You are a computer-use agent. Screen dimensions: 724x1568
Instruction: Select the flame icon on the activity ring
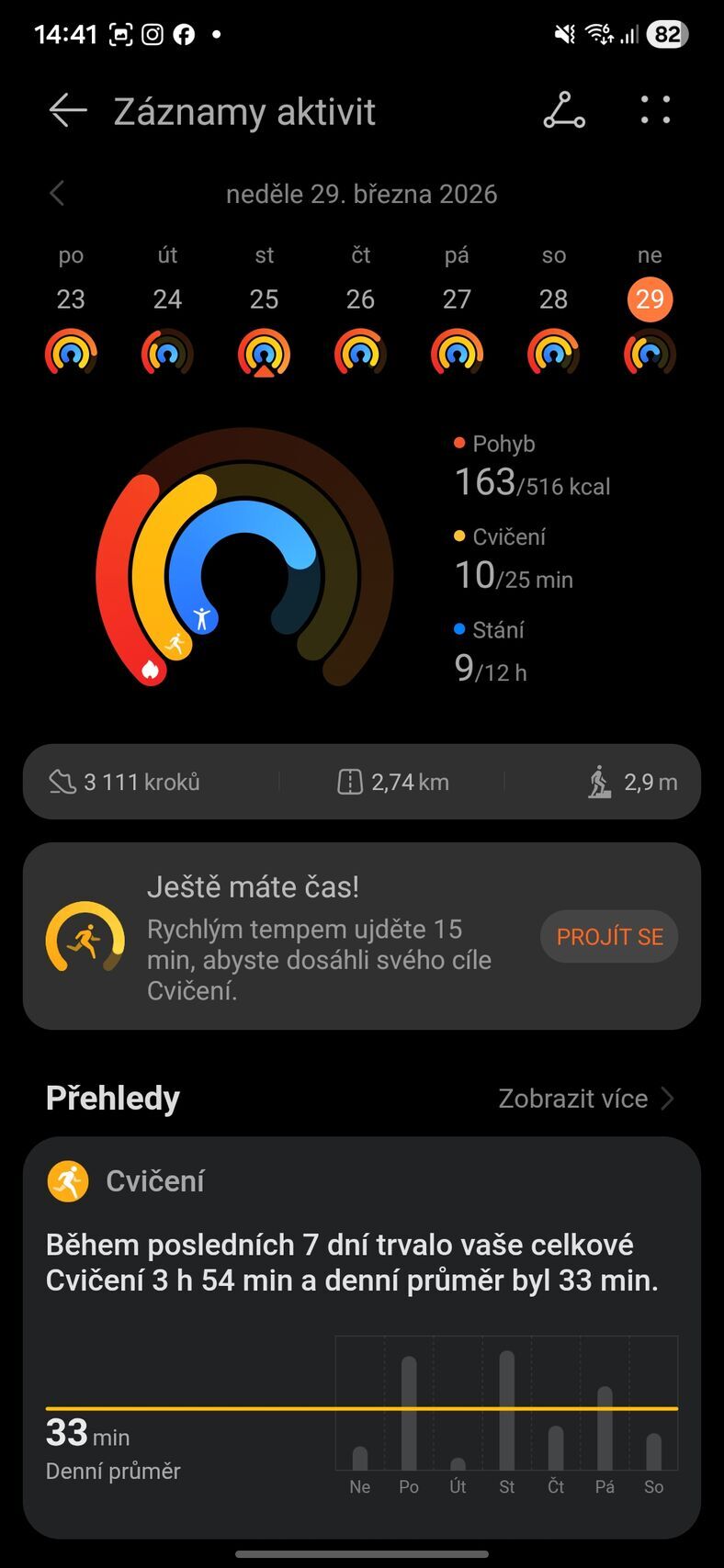150,670
